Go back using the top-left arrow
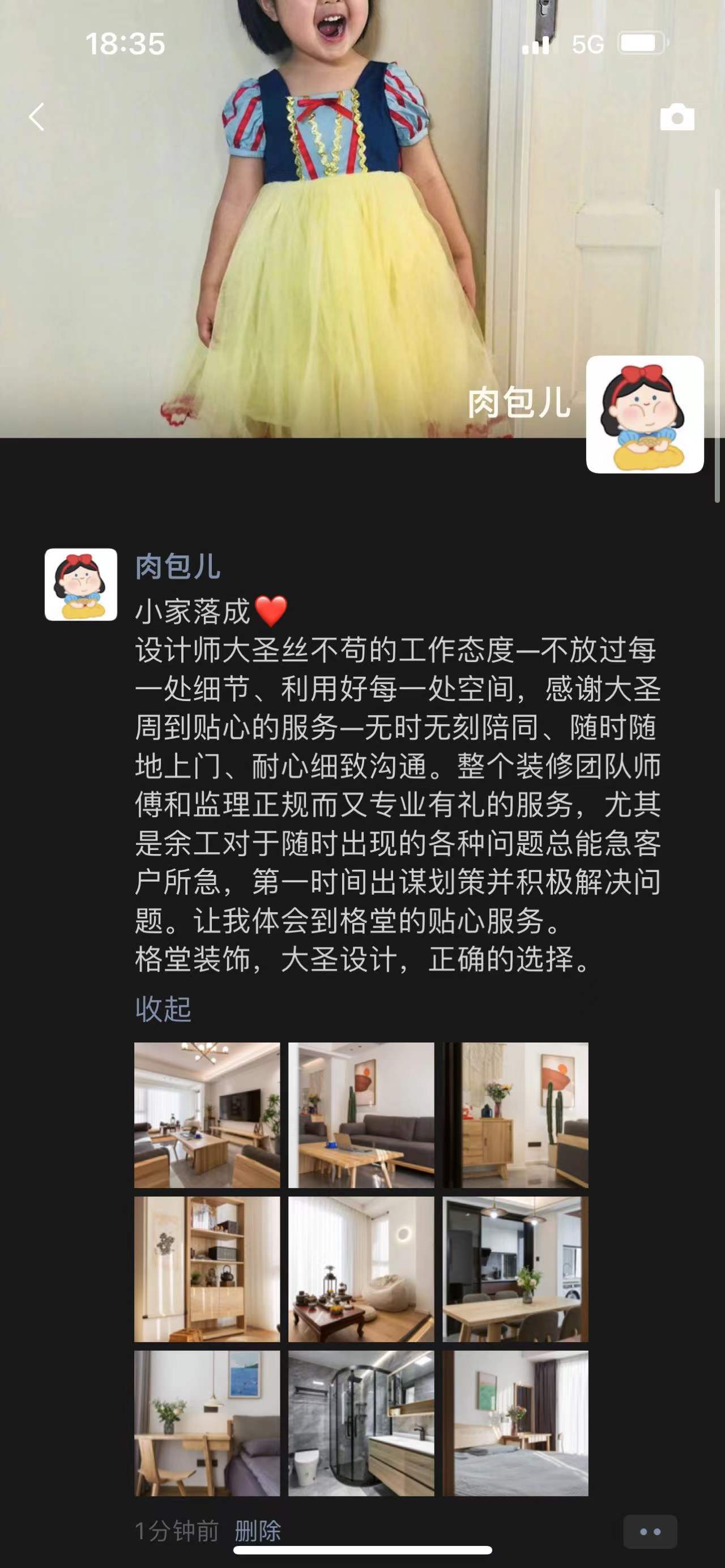725x1568 pixels. point(36,116)
